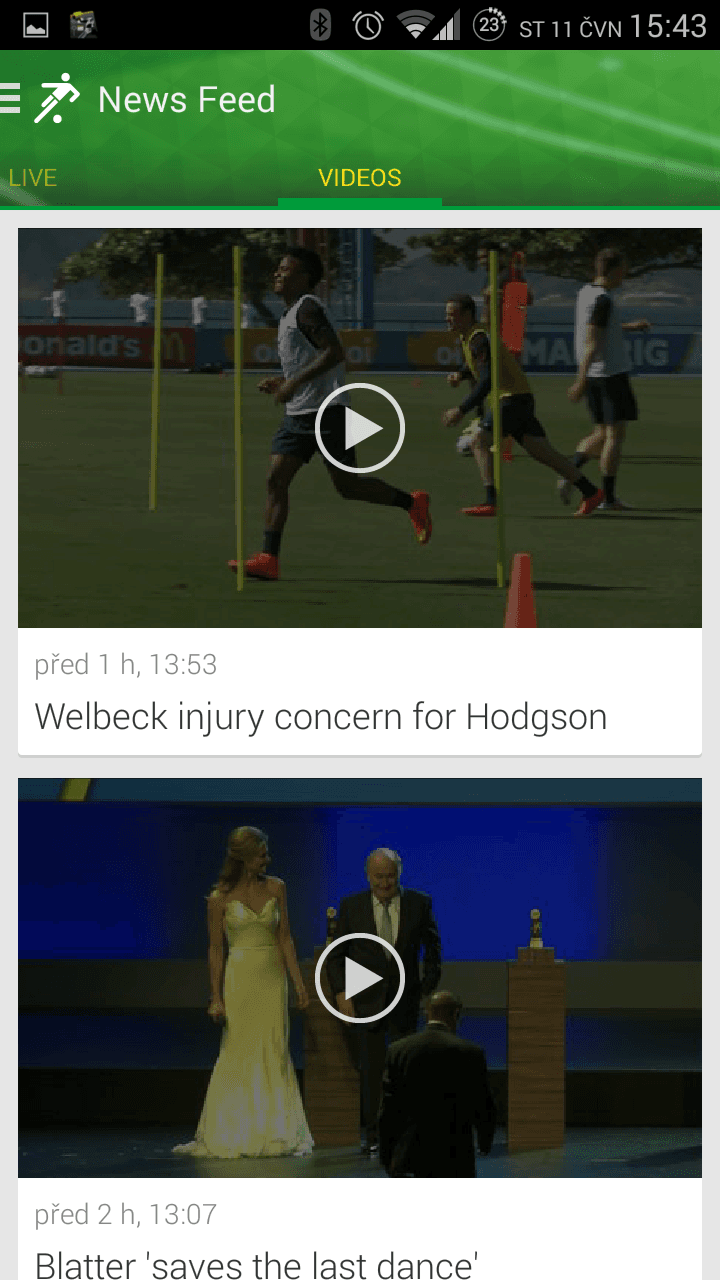The width and height of the screenshot is (720, 1280).
Task: Switch to the LIVE tab
Action: tap(32, 178)
